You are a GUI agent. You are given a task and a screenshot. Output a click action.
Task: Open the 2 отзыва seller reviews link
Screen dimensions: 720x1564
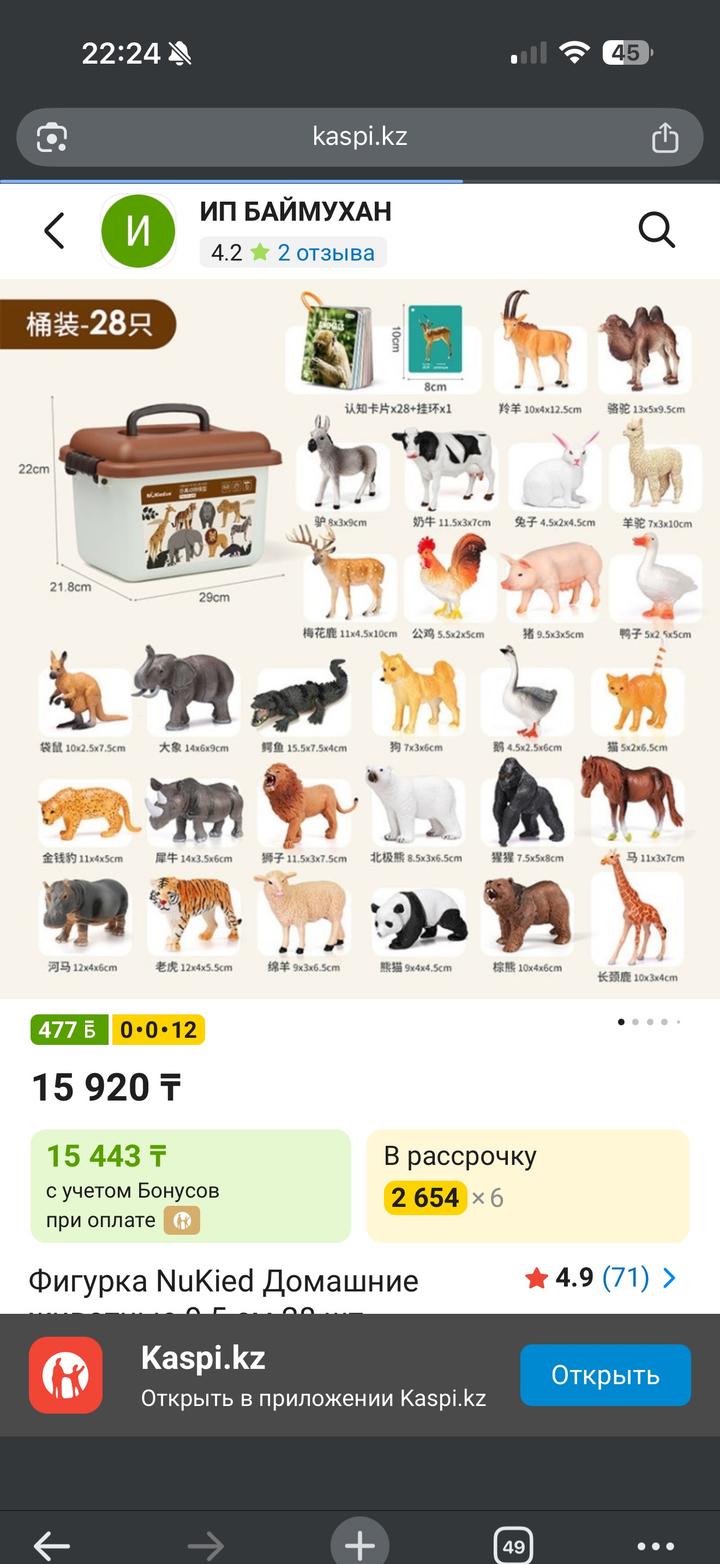pos(326,253)
